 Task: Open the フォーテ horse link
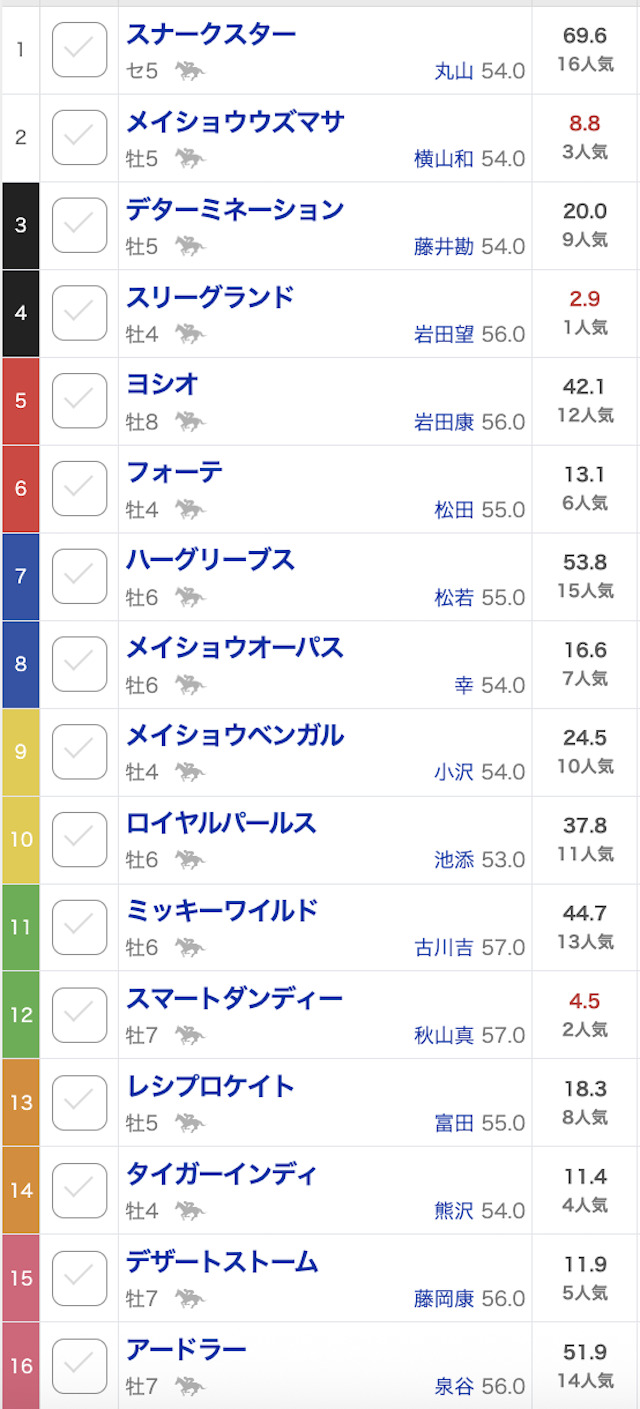(x=175, y=473)
